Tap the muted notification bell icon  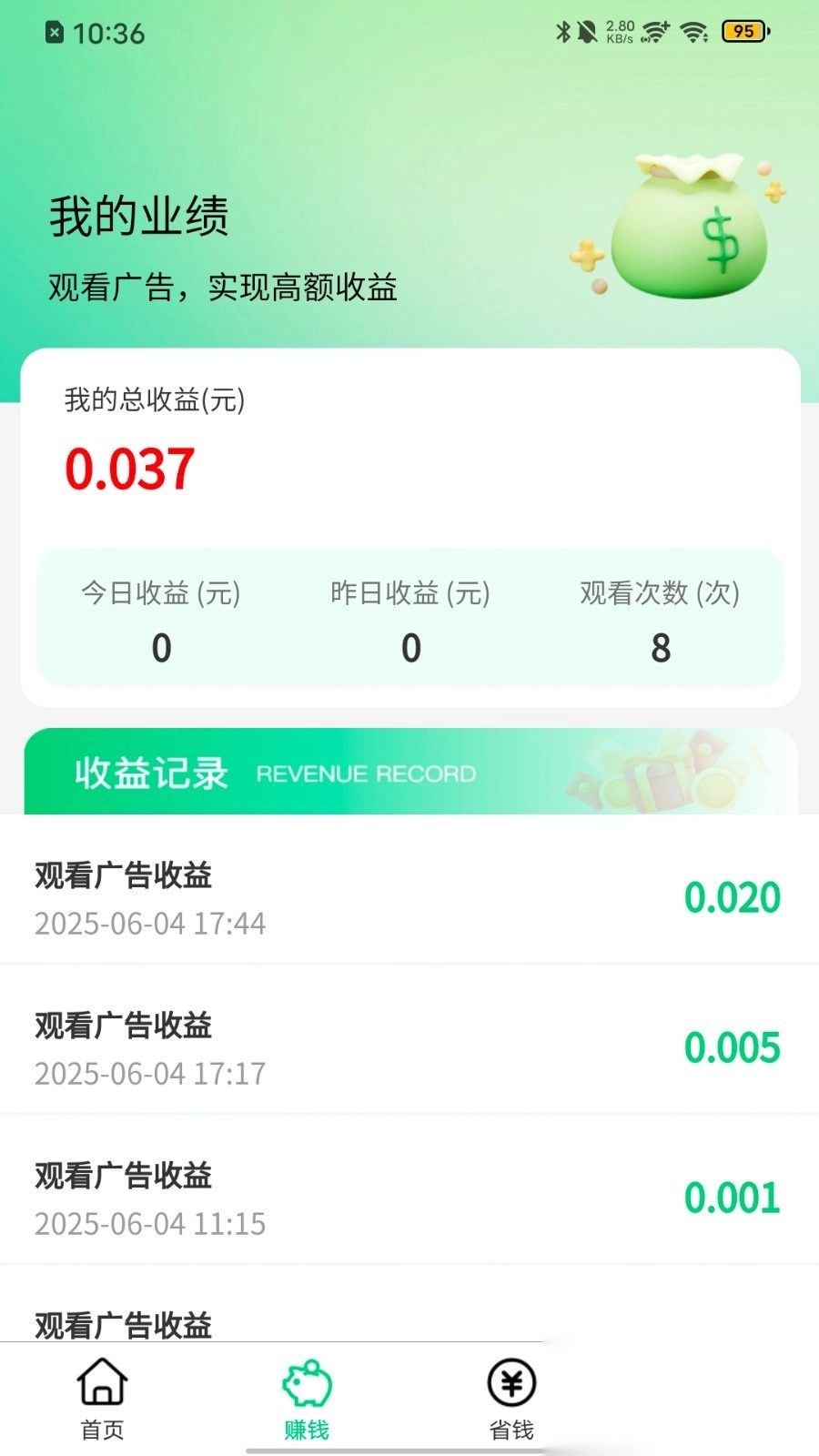click(x=588, y=31)
